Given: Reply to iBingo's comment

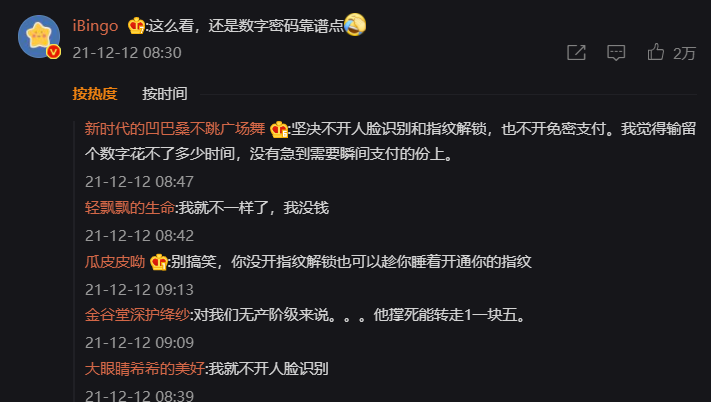Looking at the screenshot, I should point(617,52).
